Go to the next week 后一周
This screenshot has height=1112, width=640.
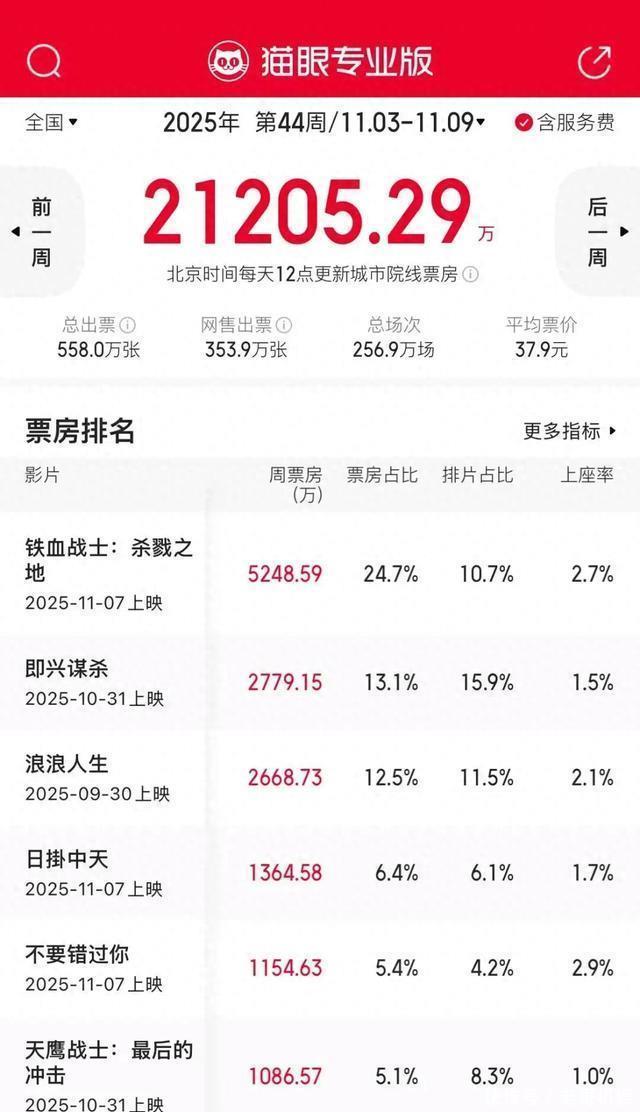[598, 232]
